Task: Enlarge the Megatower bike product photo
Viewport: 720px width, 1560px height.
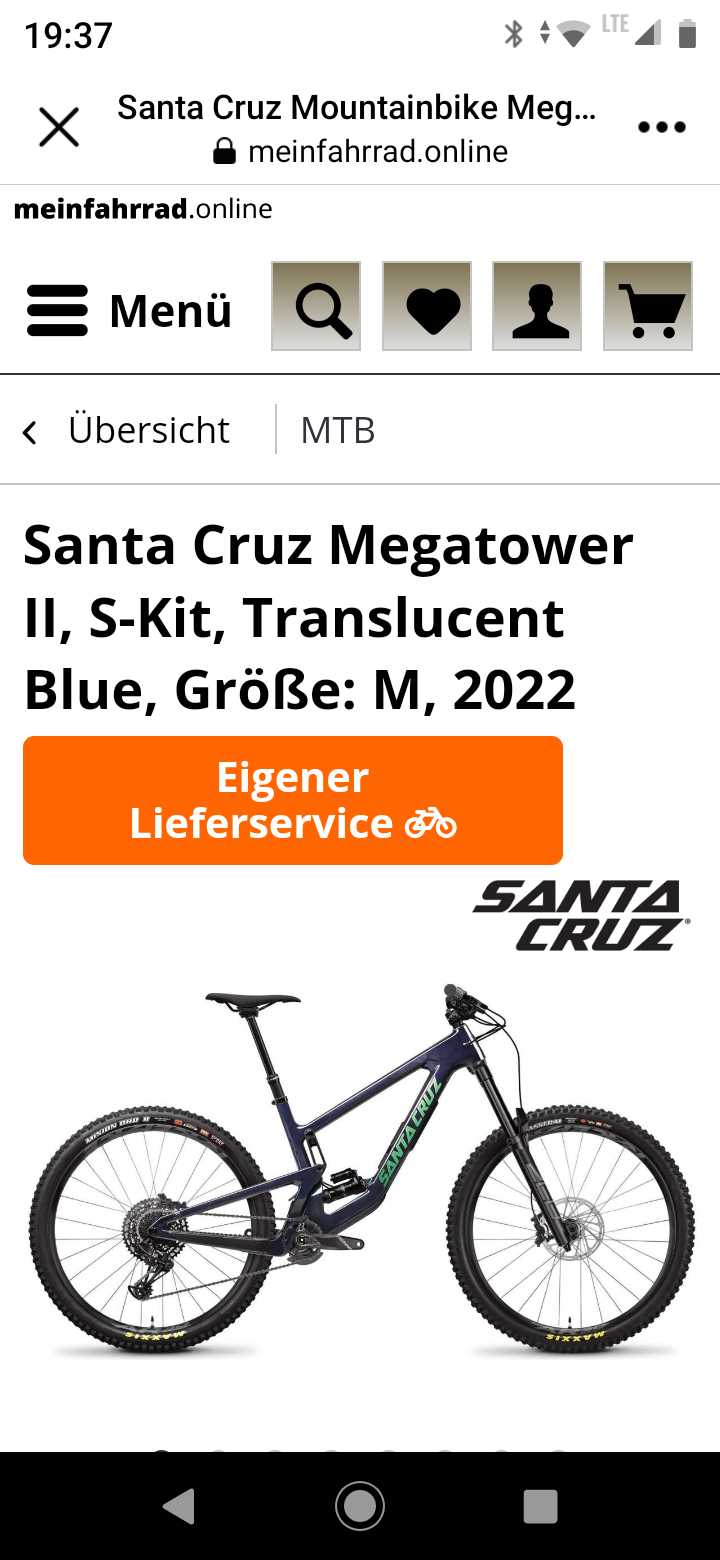Action: pos(360,1170)
